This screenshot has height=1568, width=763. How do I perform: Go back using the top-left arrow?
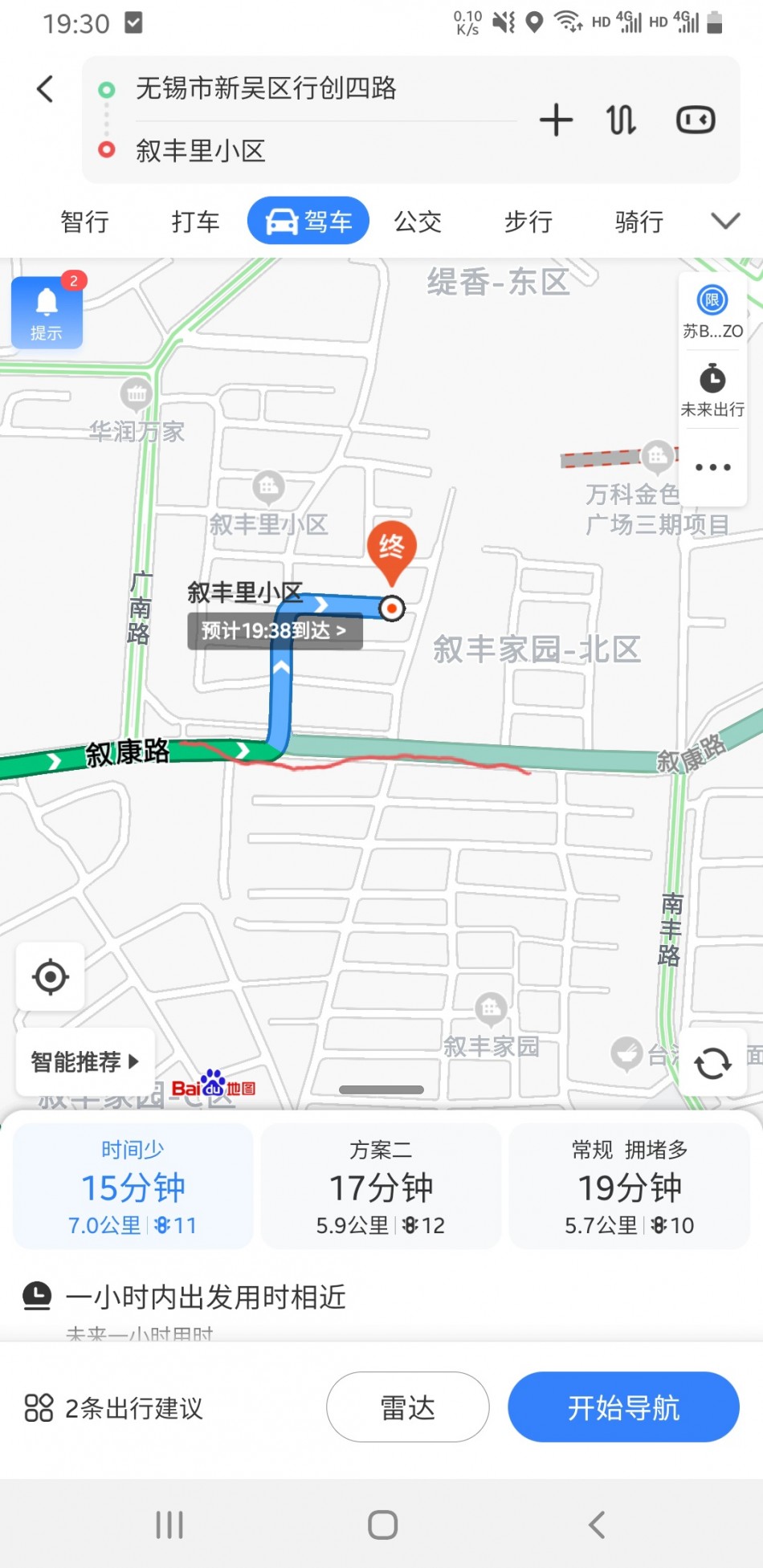(x=46, y=88)
